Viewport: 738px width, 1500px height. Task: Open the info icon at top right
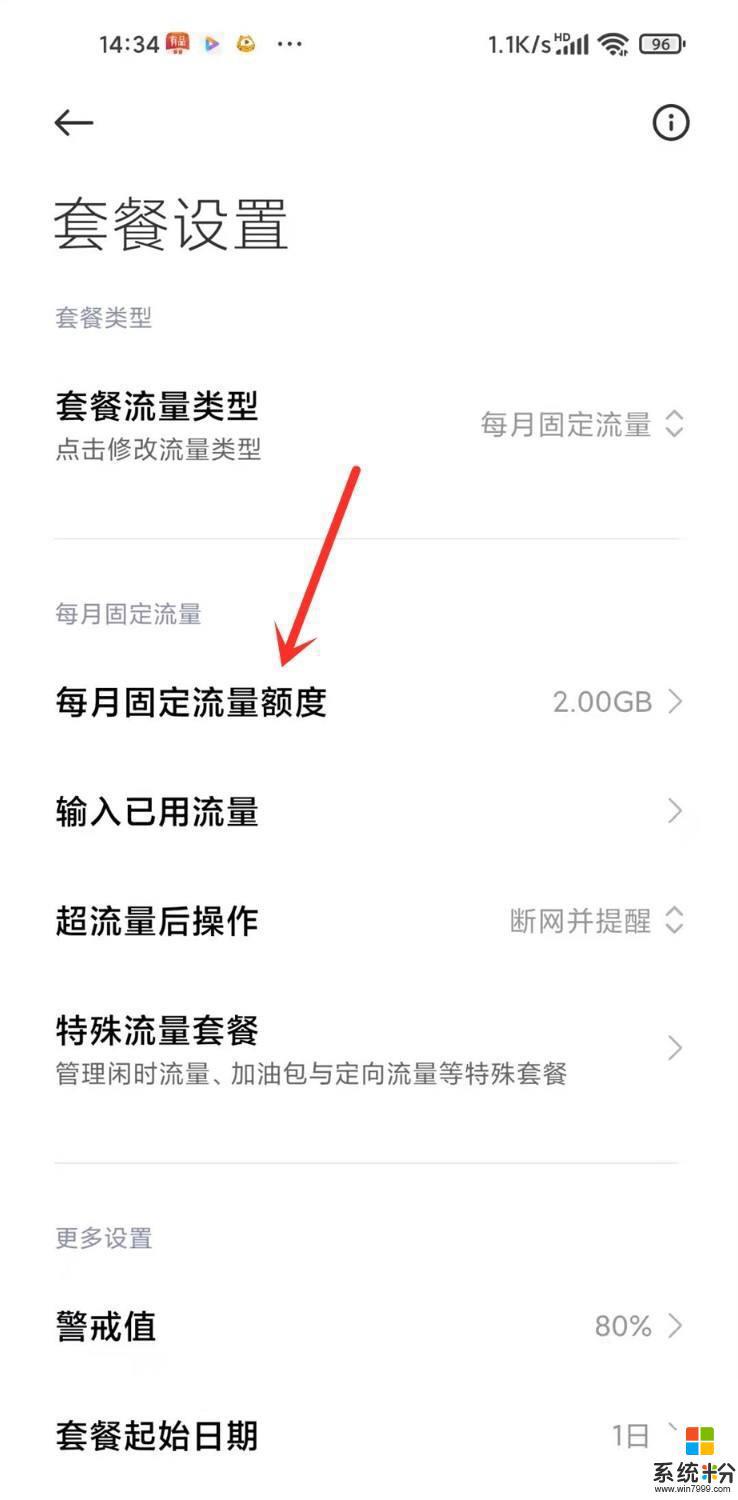(x=670, y=123)
